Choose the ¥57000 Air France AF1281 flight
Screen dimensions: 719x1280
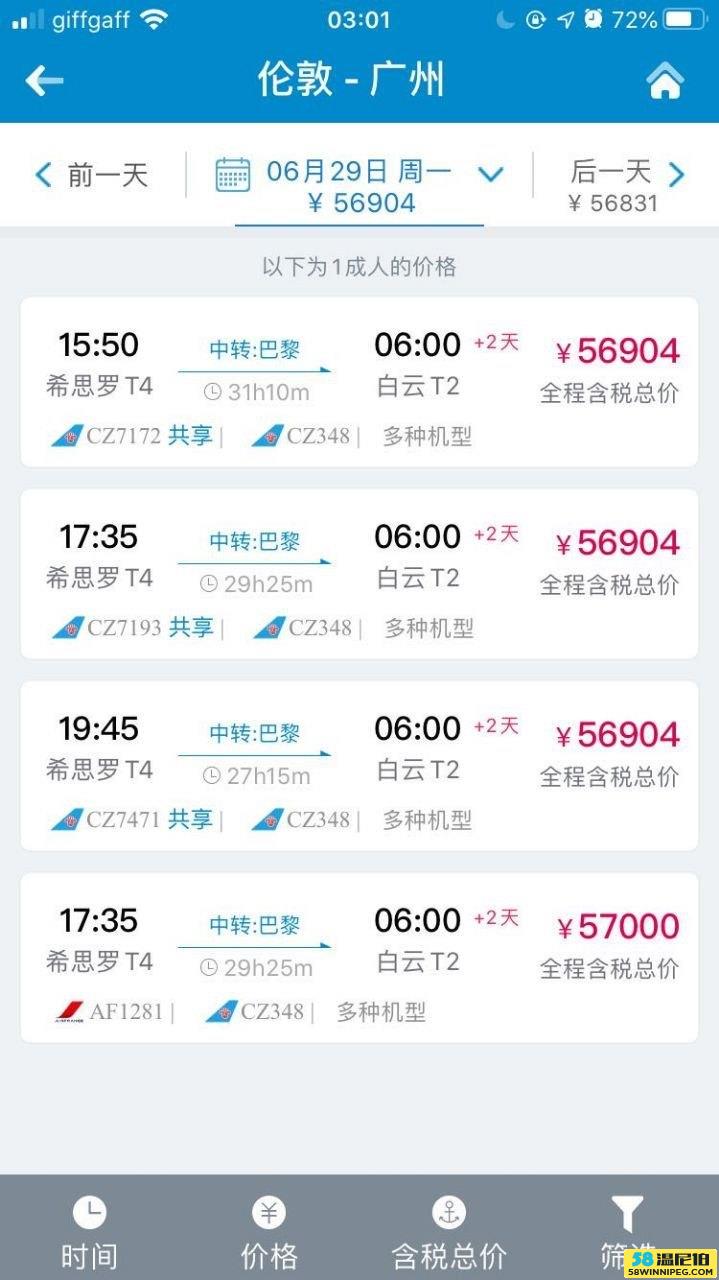359,958
